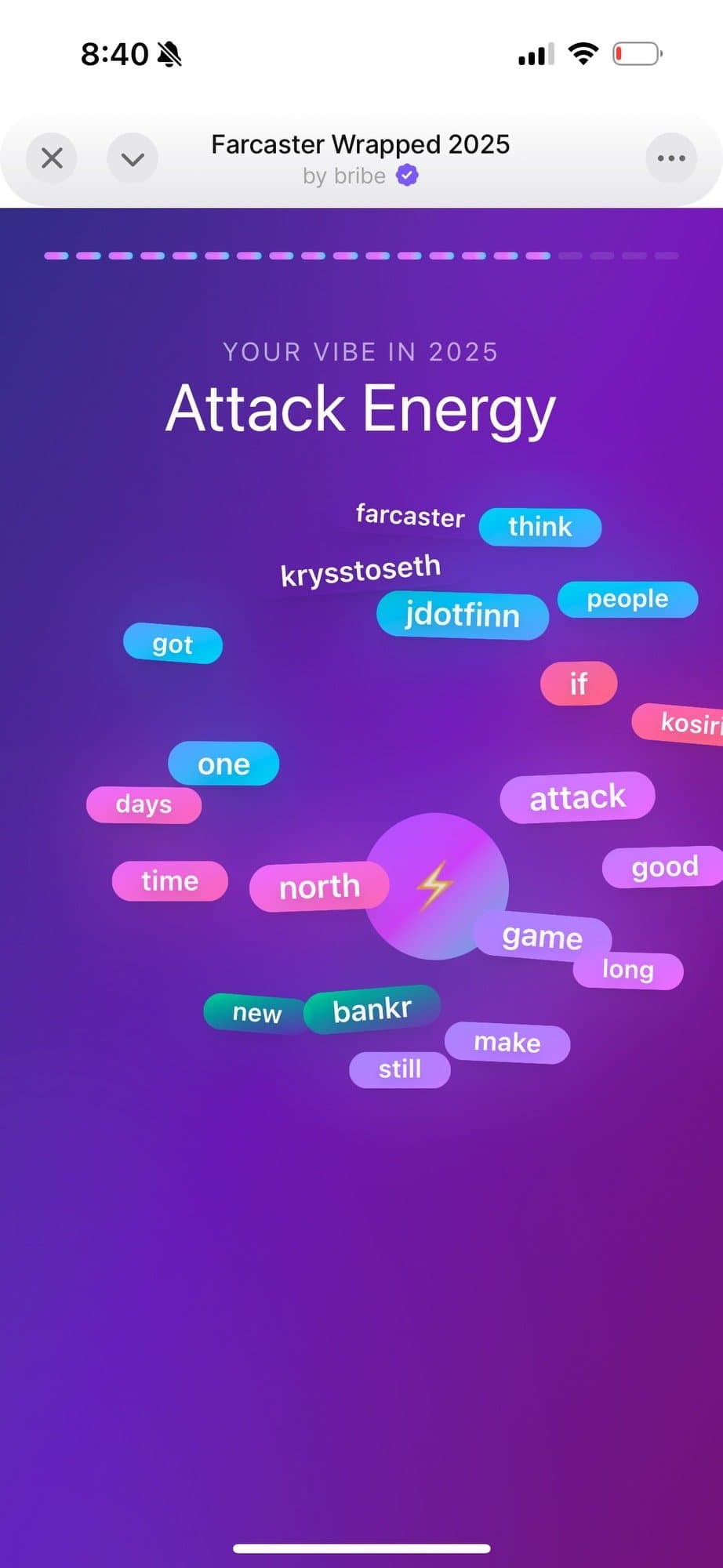Minimize the mini app with the chevron
The height and width of the screenshot is (1568, 723).
click(x=133, y=158)
